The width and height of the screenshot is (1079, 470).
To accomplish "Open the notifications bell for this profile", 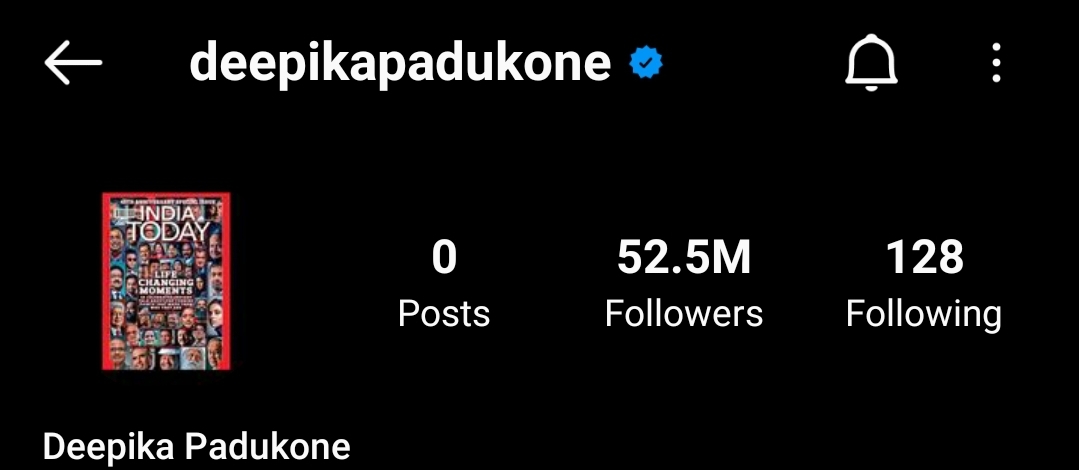I will pyautogui.click(x=871, y=65).
